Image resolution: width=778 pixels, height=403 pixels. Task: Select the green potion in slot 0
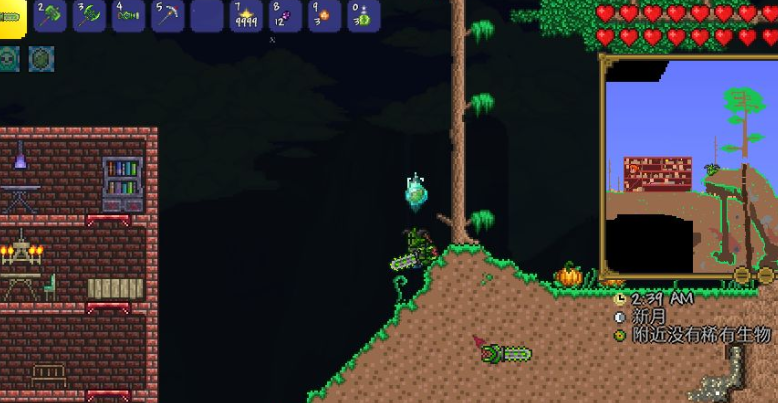point(363,16)
